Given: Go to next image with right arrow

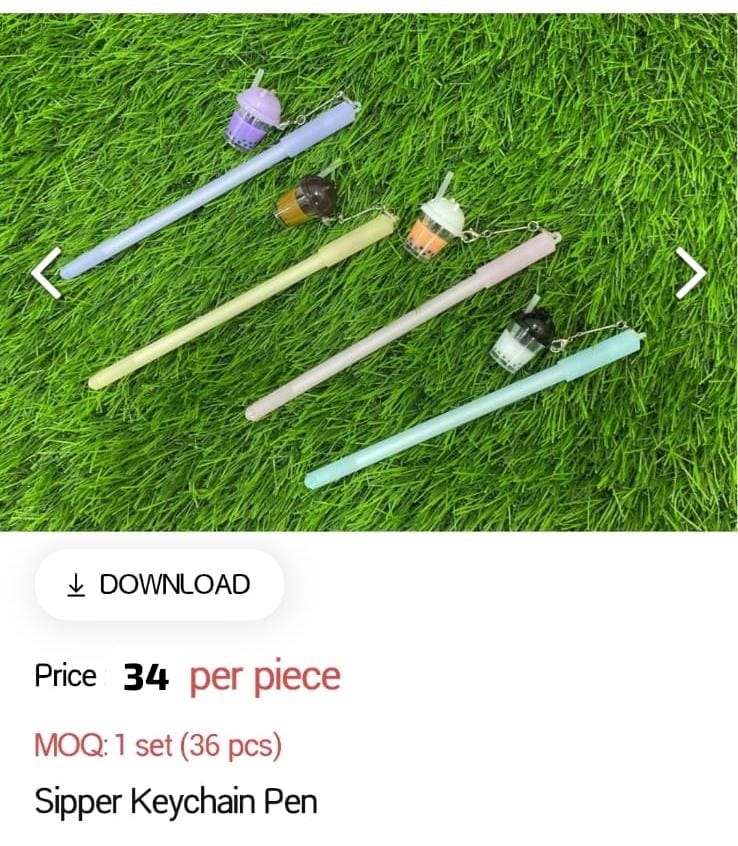Looking at the screenshot, I should 692,271.
